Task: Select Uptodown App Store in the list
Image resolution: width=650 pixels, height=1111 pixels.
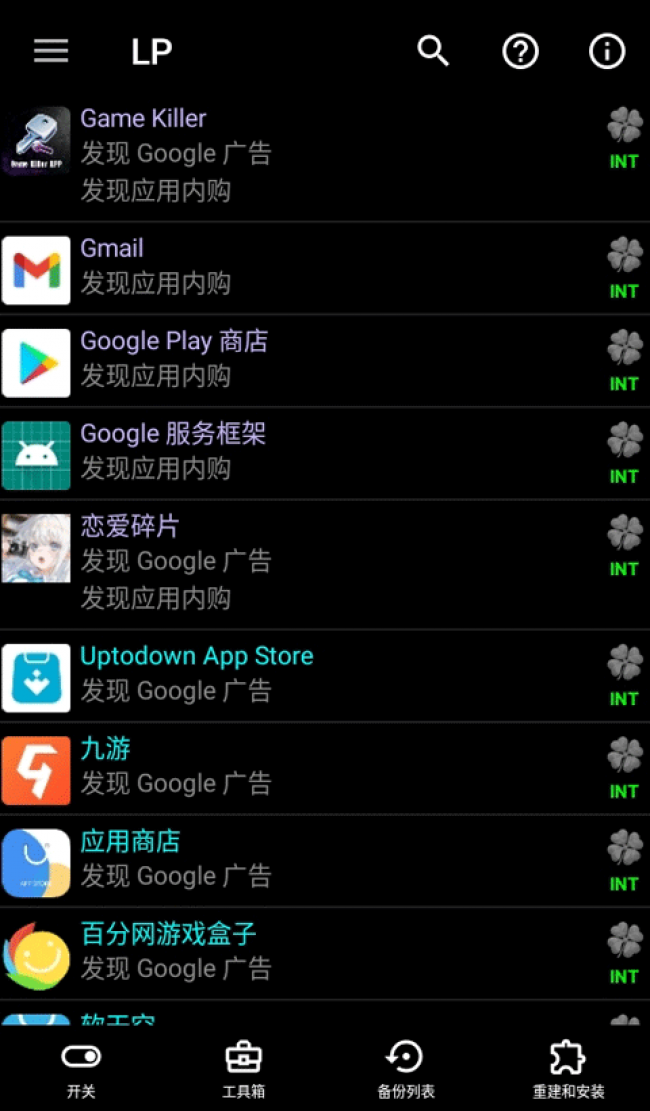Action: [x=300, y=675]
